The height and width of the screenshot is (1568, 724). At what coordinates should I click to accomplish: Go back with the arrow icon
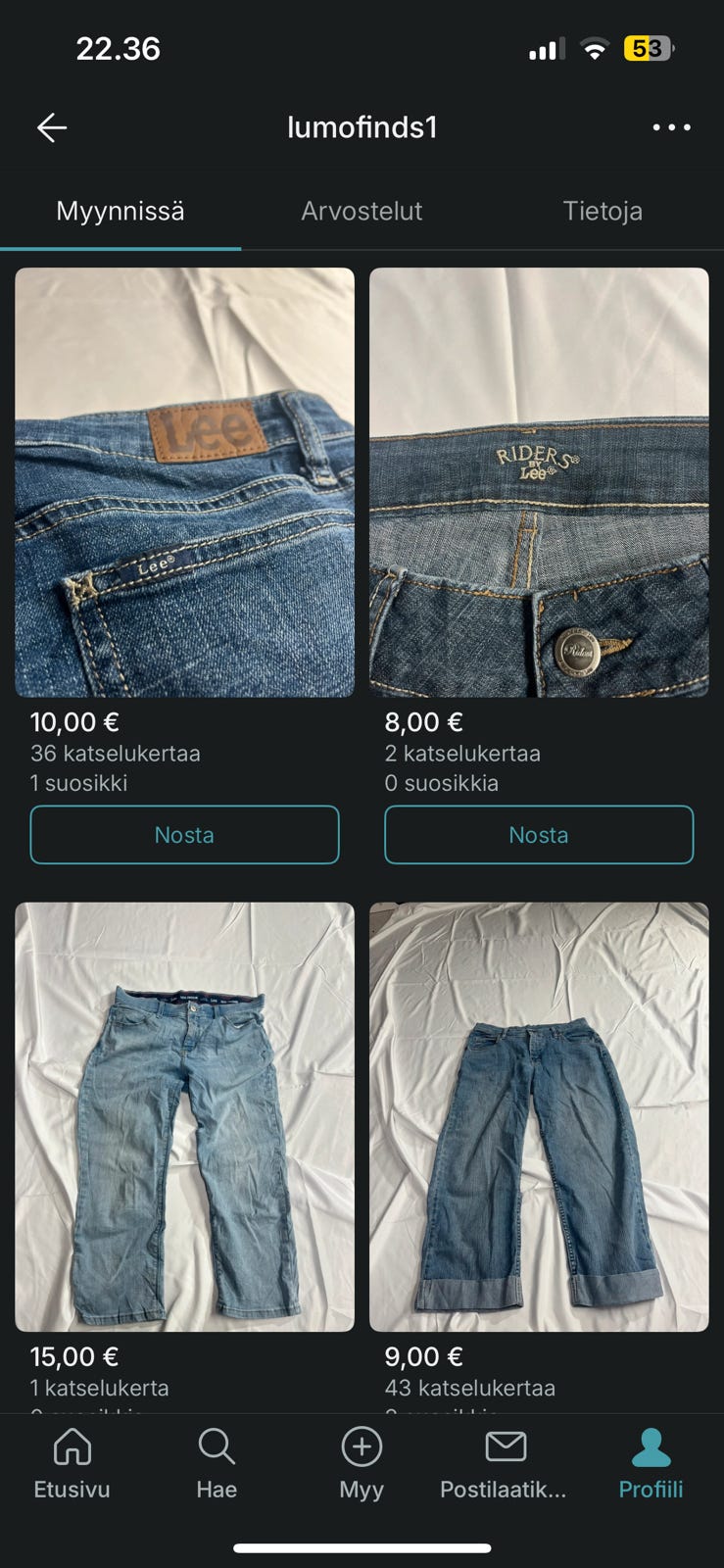(52, 127)
